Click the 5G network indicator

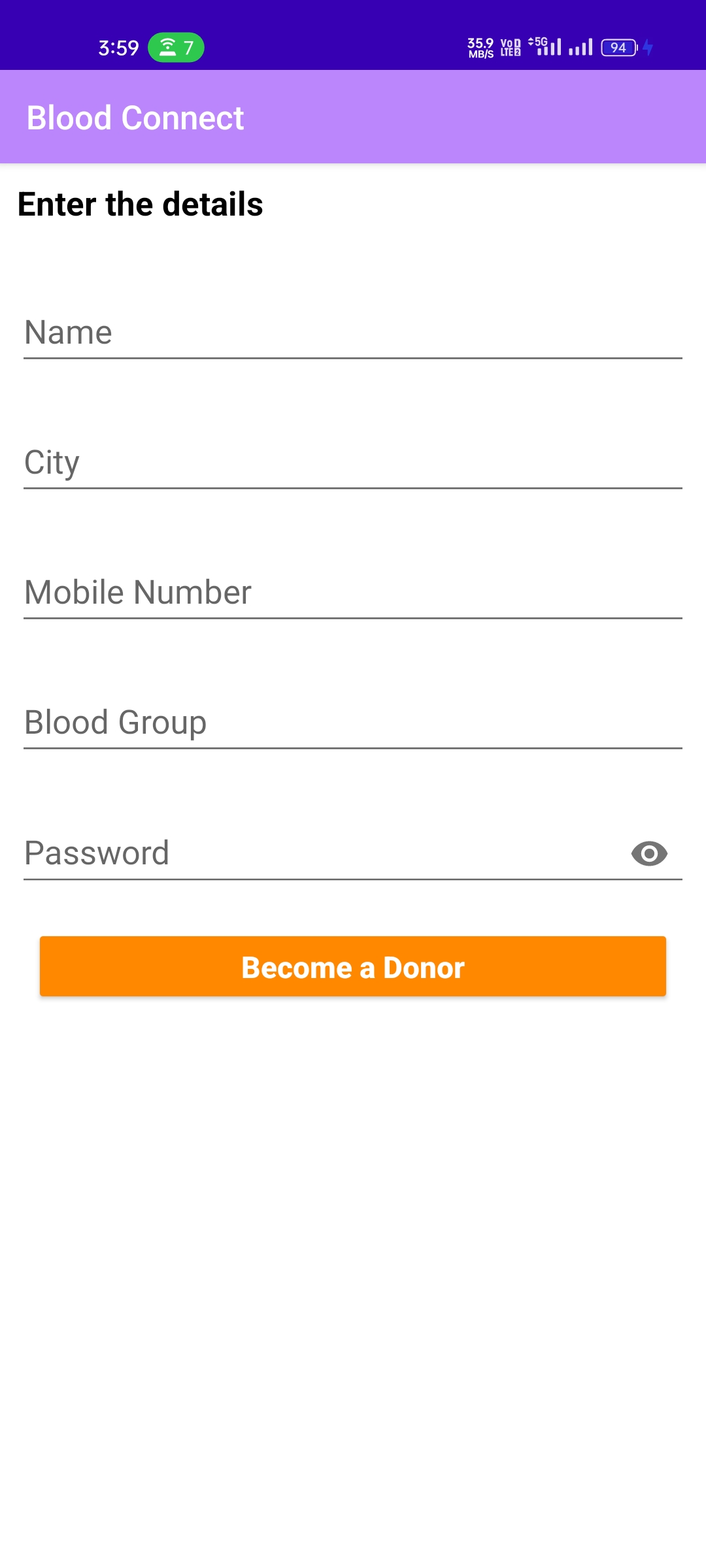tap(537, 41)
